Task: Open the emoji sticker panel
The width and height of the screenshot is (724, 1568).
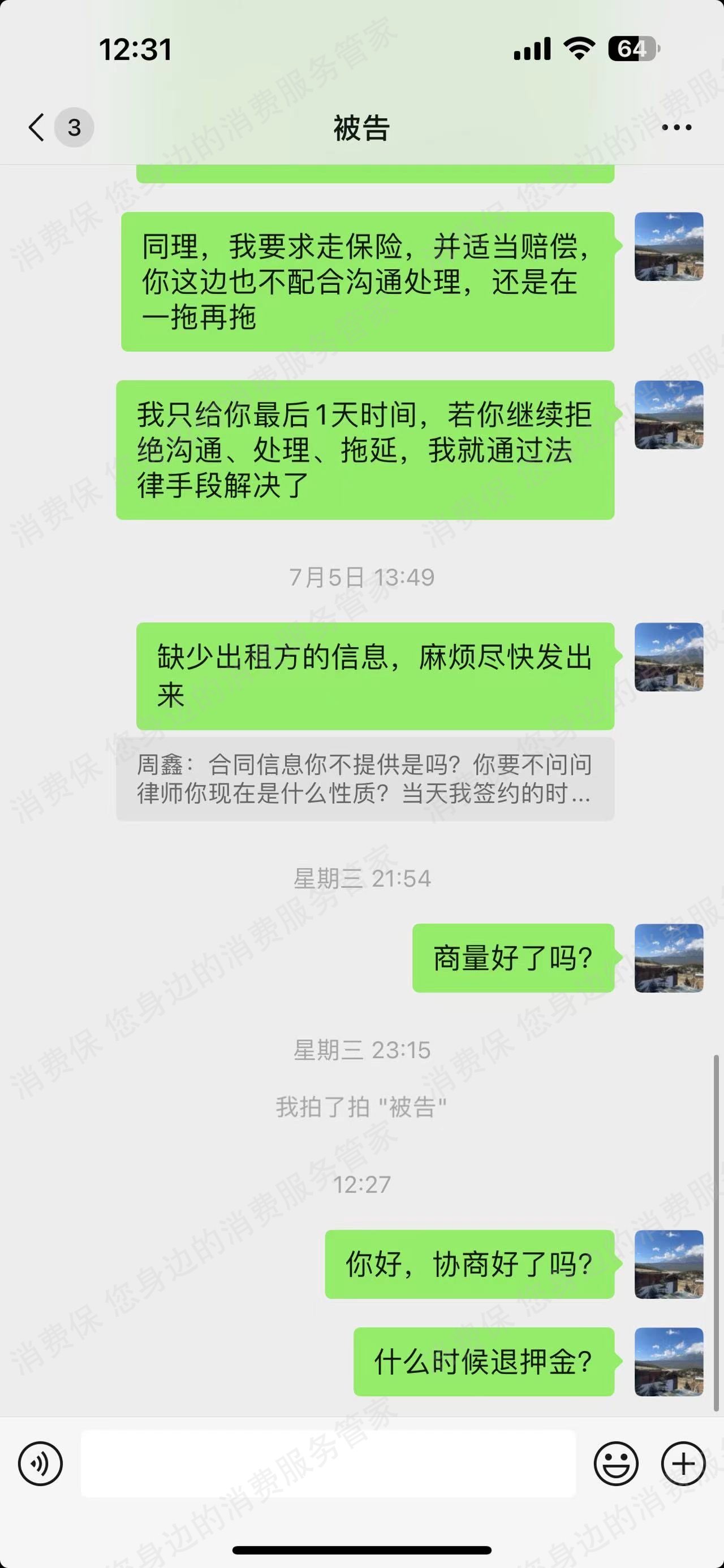Action: (615, 1463)
